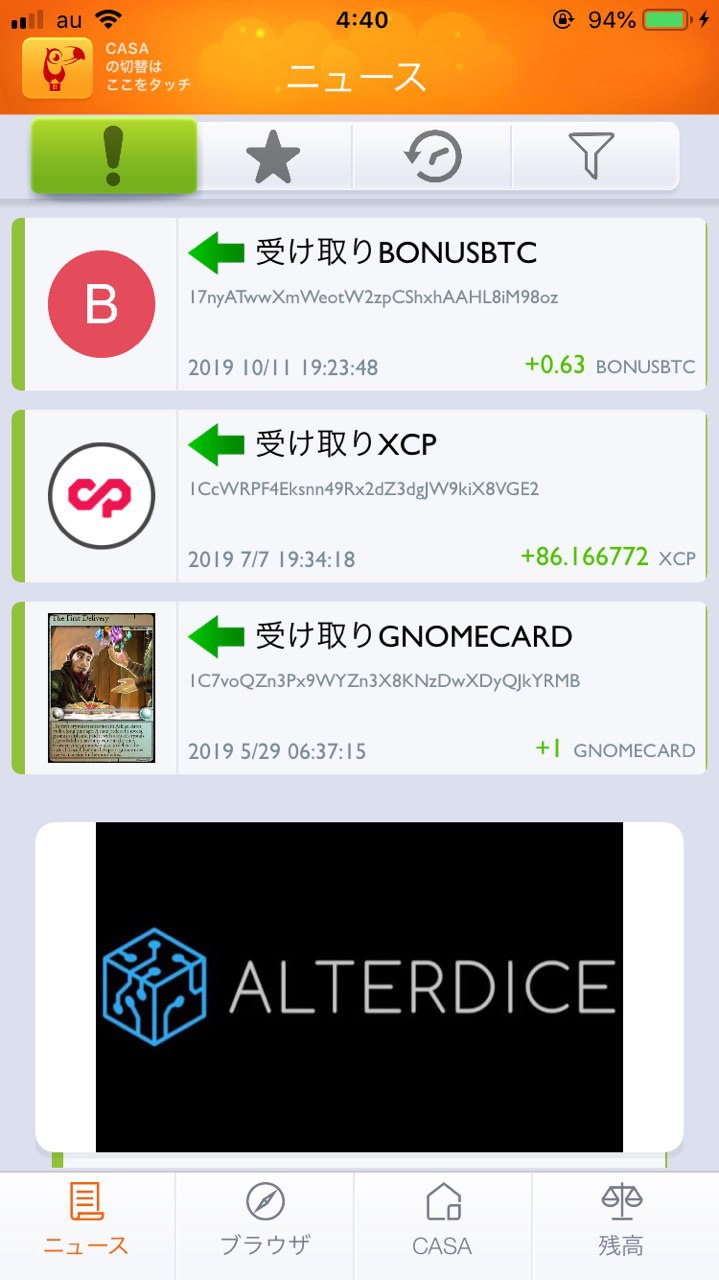Switch to the star favorites tab
Viewport: 719px width, 1280px height.
point(273,157)
